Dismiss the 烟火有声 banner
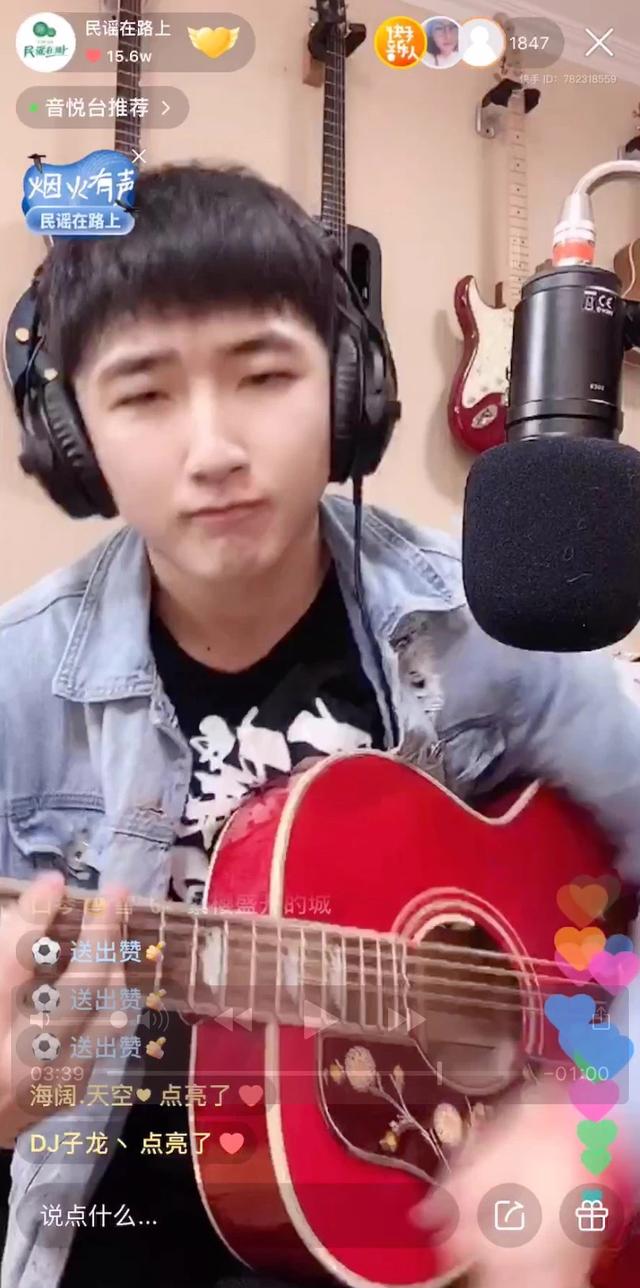This screenshot has width=640, height=1288. coord(139,156)
